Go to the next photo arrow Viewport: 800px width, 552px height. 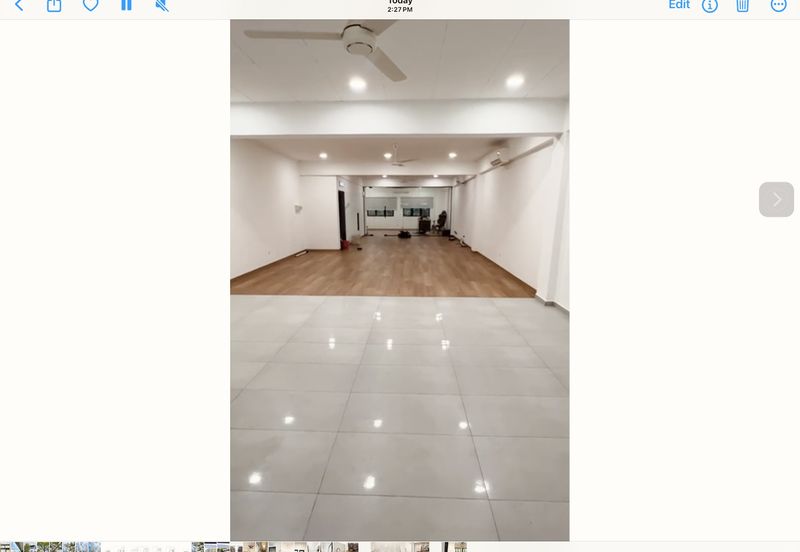776,199
